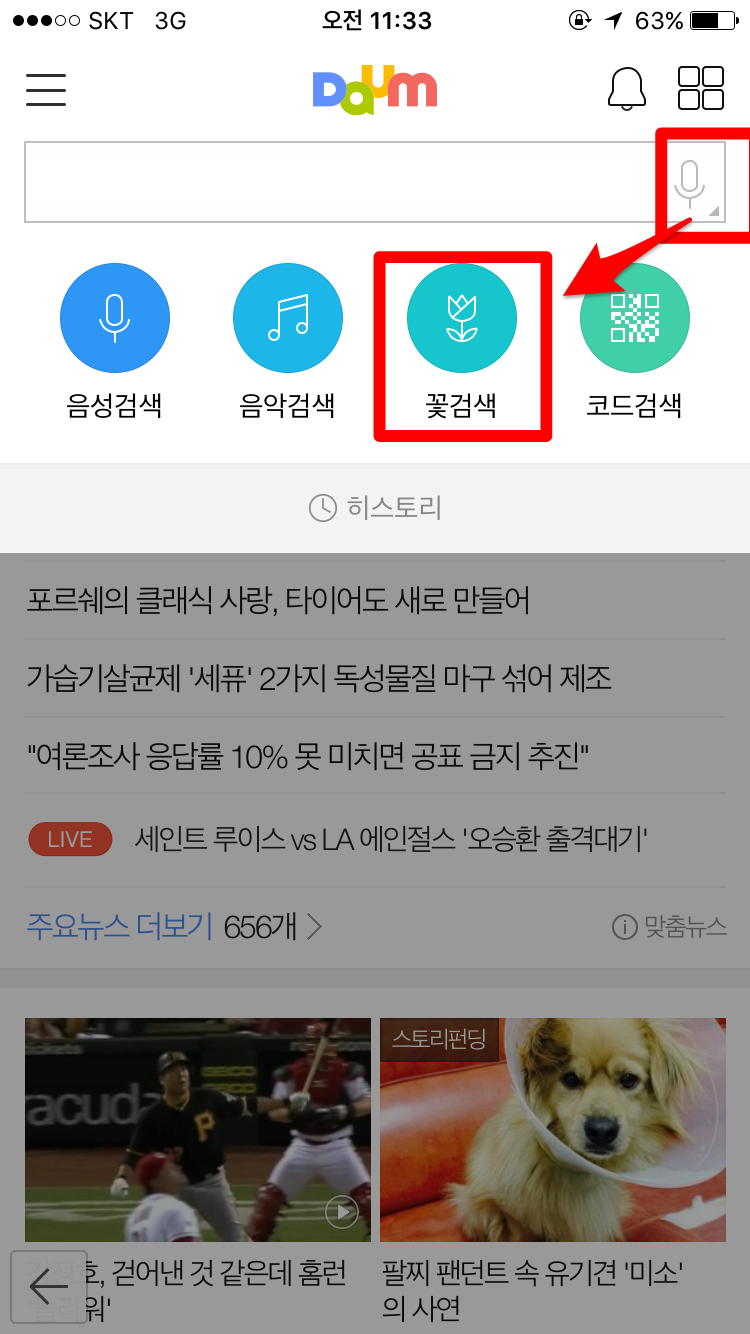The height and width of the screenshot is (1334, 750).
Task: Open the grid view icon
Action: tap(701, 88)
